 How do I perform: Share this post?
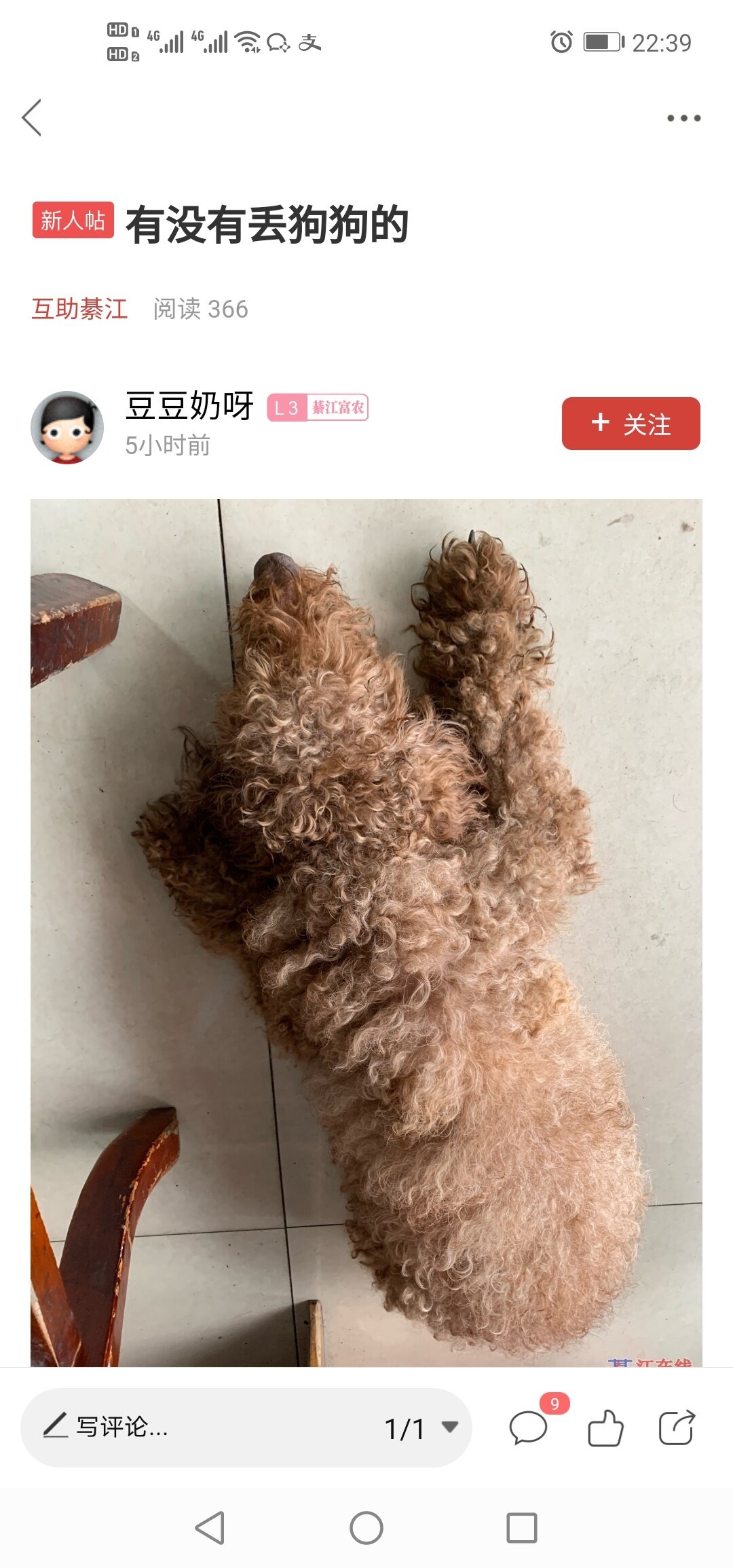coord(677,1427)
